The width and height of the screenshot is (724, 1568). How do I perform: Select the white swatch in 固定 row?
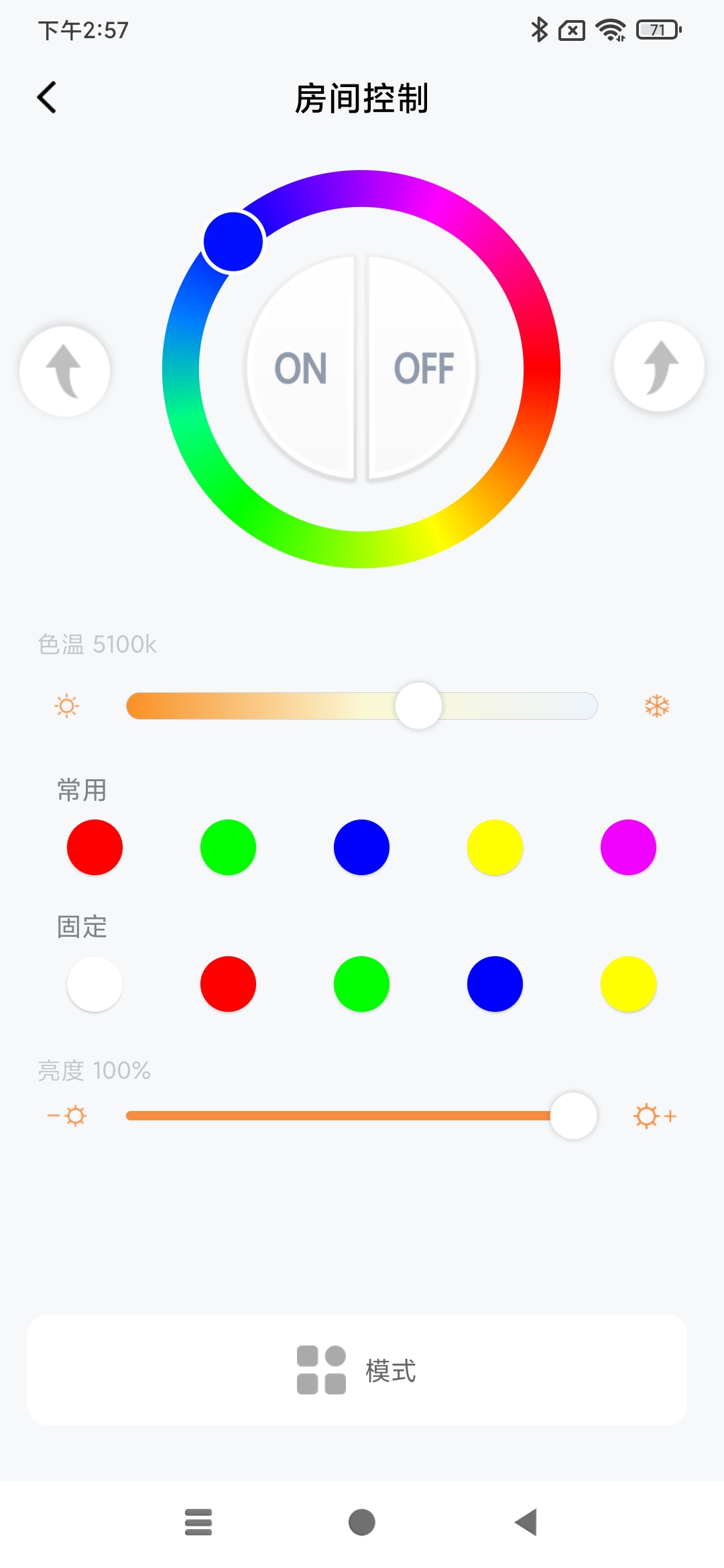click(94, 984)
